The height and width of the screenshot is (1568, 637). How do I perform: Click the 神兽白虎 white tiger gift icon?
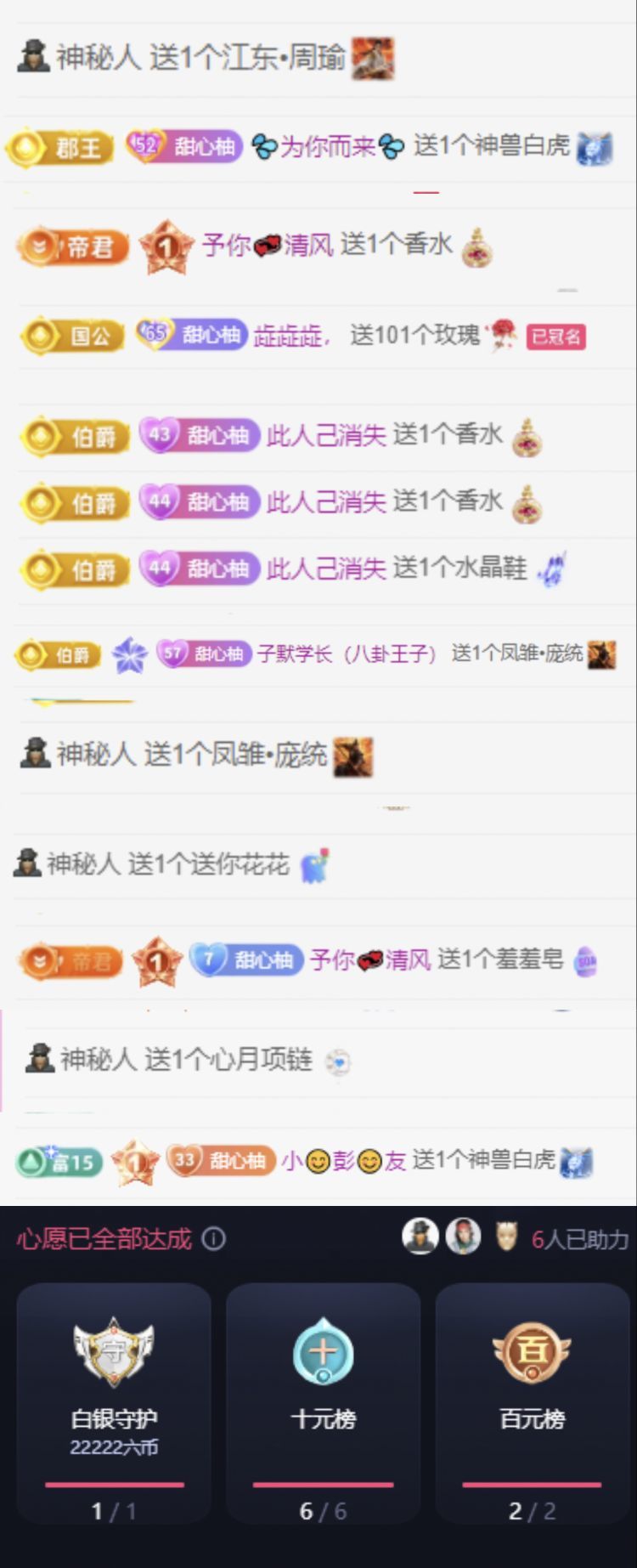(594, 146)
